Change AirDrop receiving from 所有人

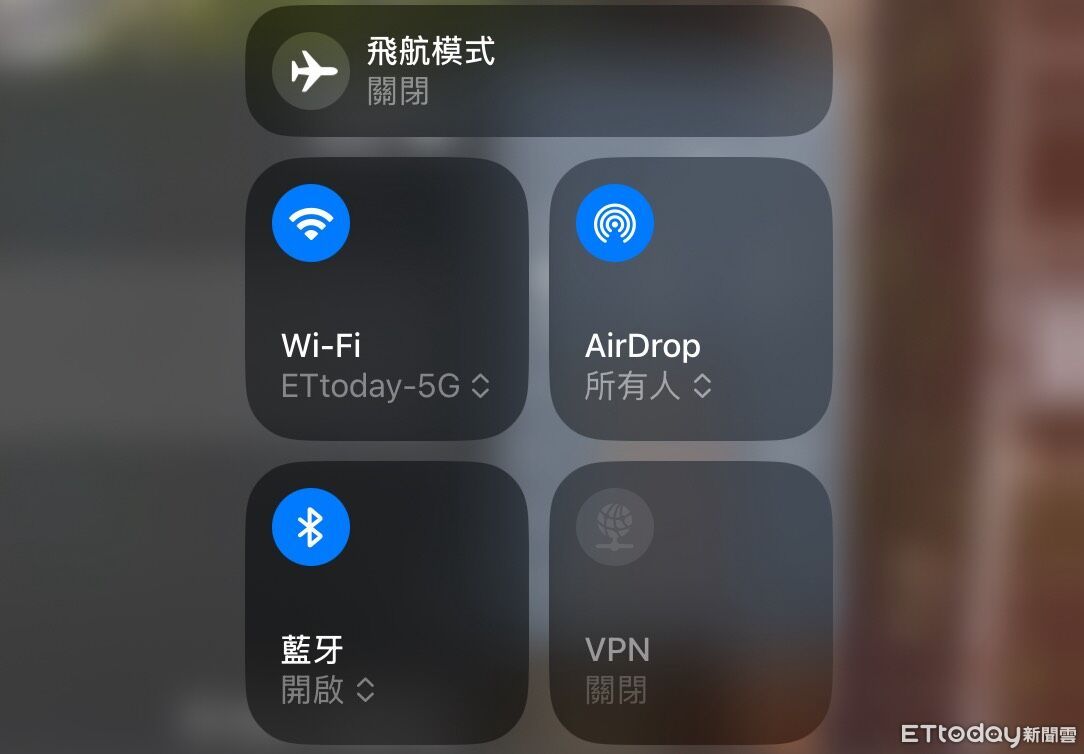[x=648, y=387]
